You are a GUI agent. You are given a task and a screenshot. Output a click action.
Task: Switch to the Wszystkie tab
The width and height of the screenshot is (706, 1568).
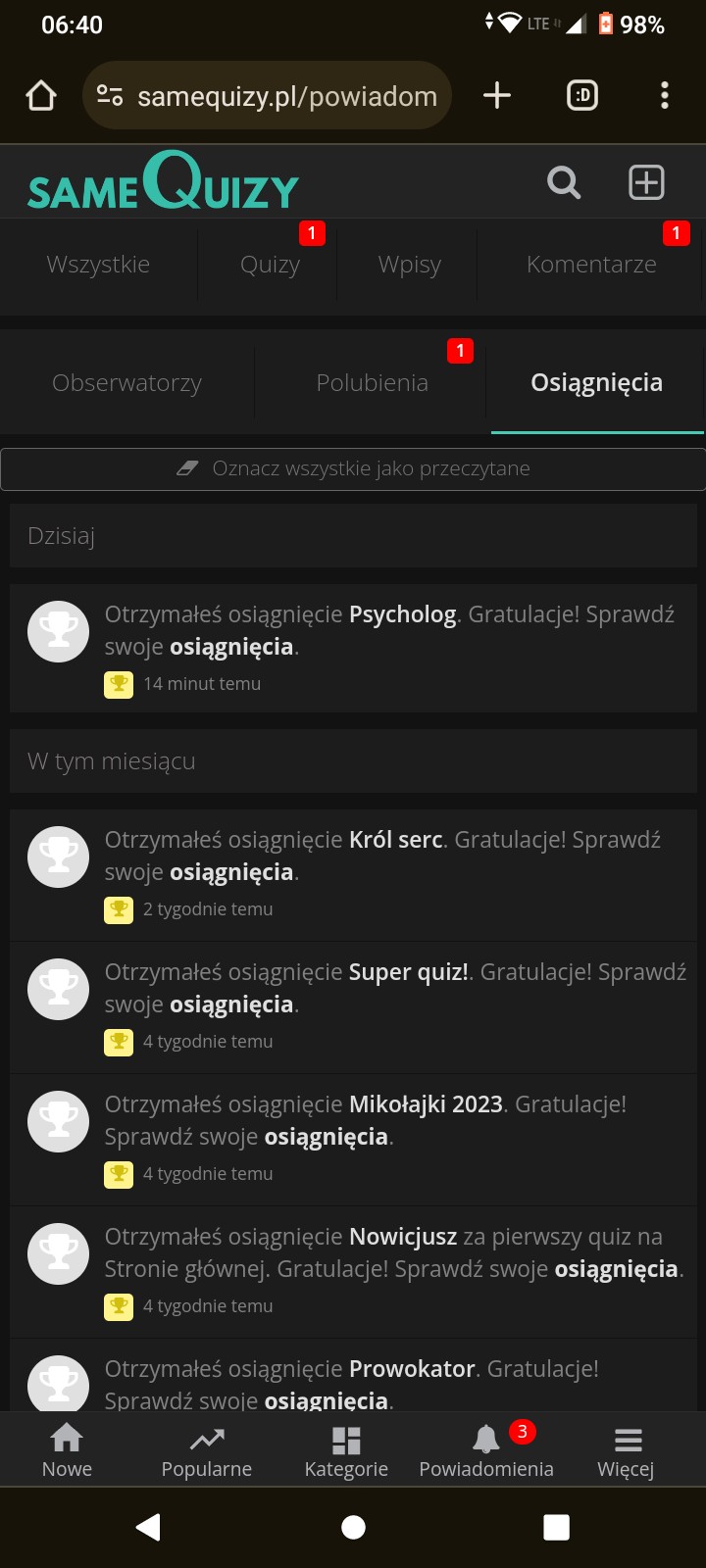point(98,265)
